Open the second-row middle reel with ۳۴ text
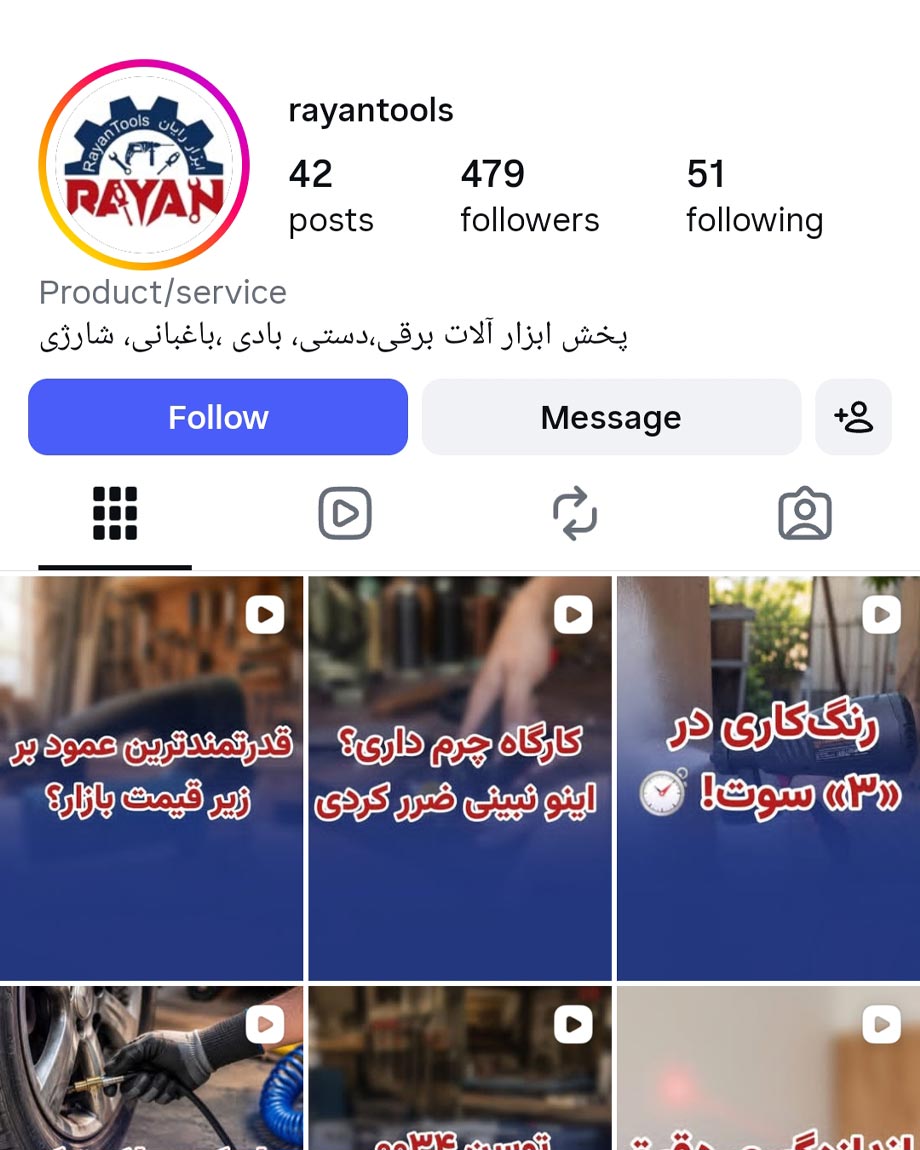Image resolution: width=920 pixels, height=1150 pixels. (x=460, y=1068)
